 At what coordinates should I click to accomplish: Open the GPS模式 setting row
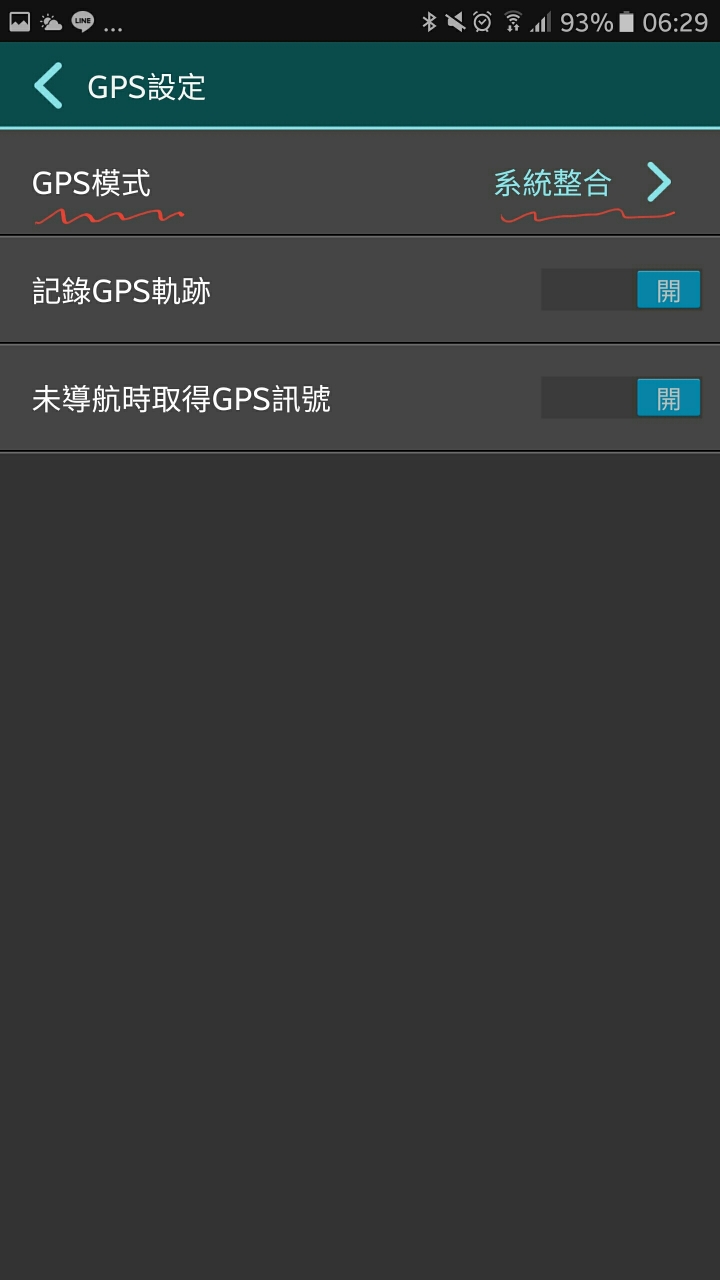[x=360, y=184]
